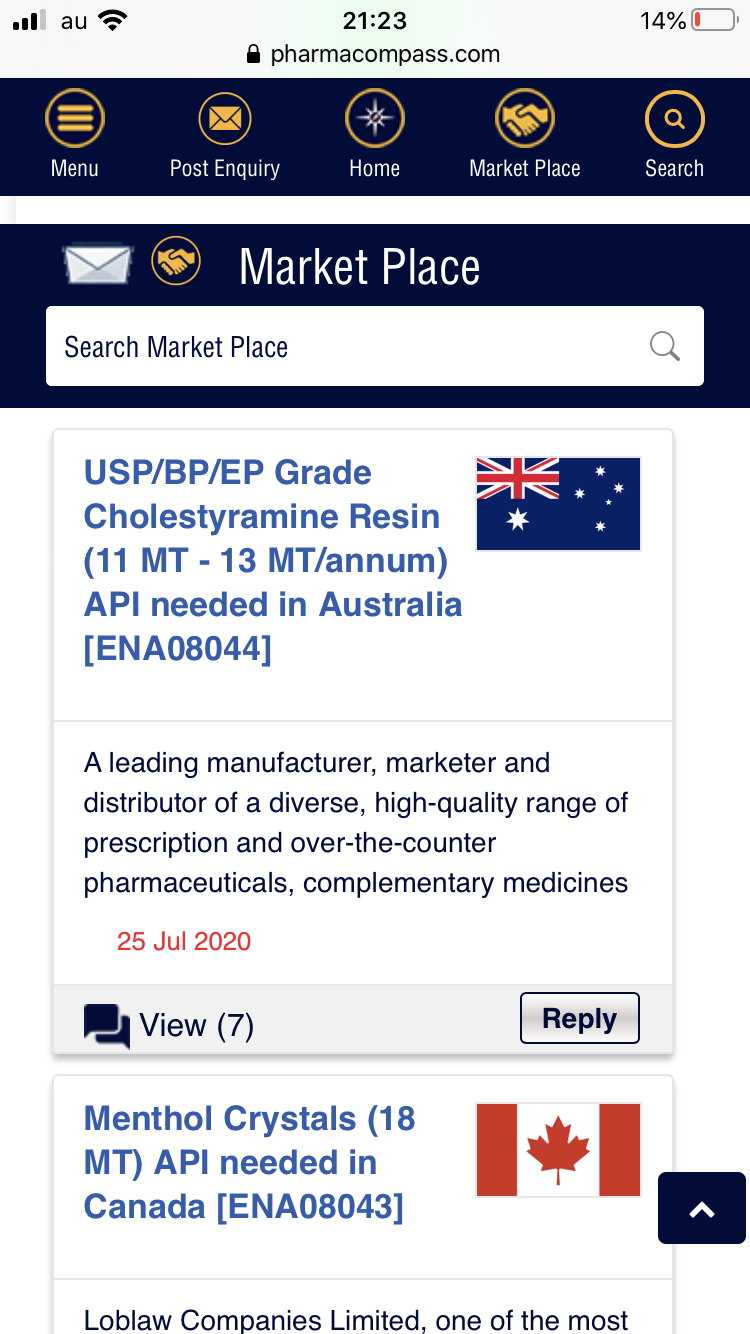Screen dimensions: 750x1334
Task: View the 7 replies on Cholestyramine enquiry
Action: 170,1025
